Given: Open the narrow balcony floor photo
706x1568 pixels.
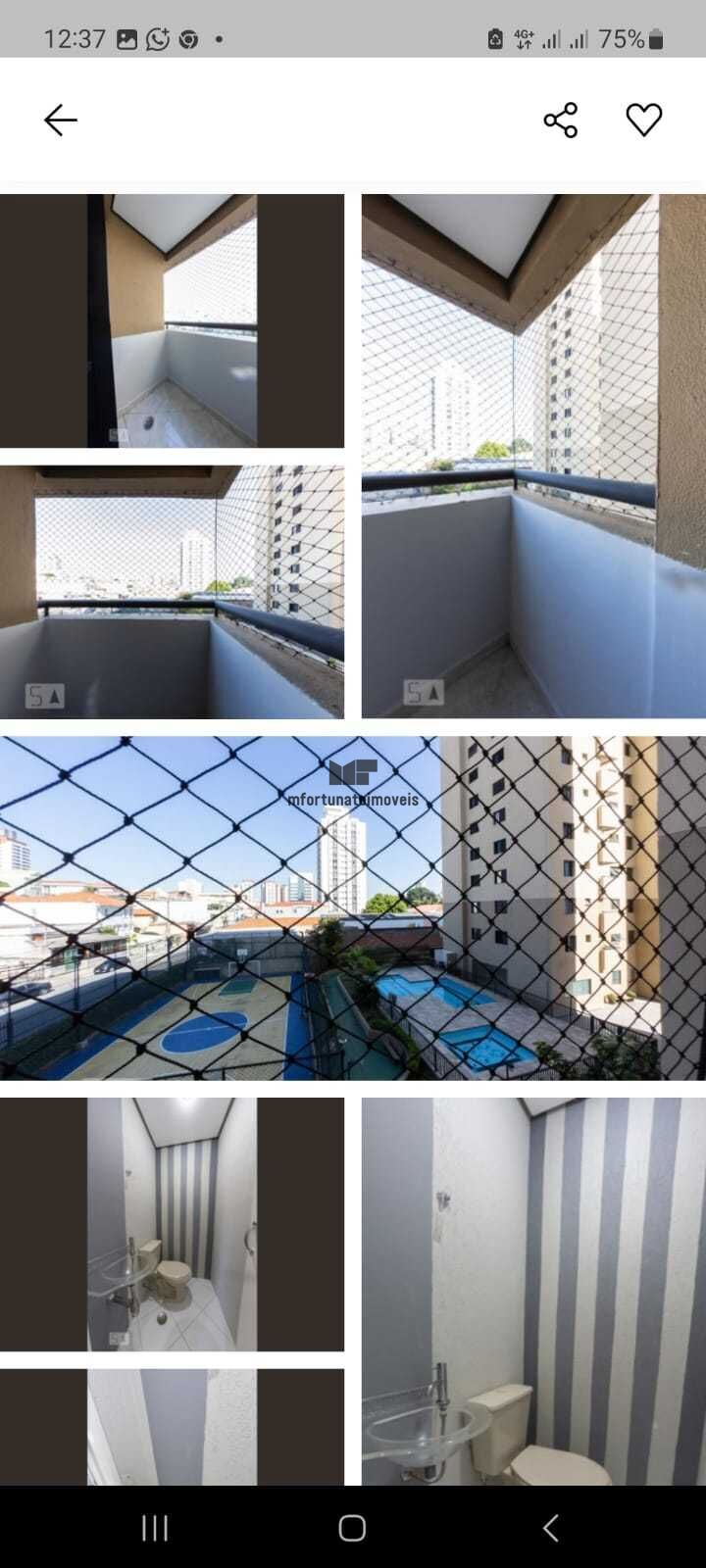Looking at the screenshot, I should click(172, 320).
